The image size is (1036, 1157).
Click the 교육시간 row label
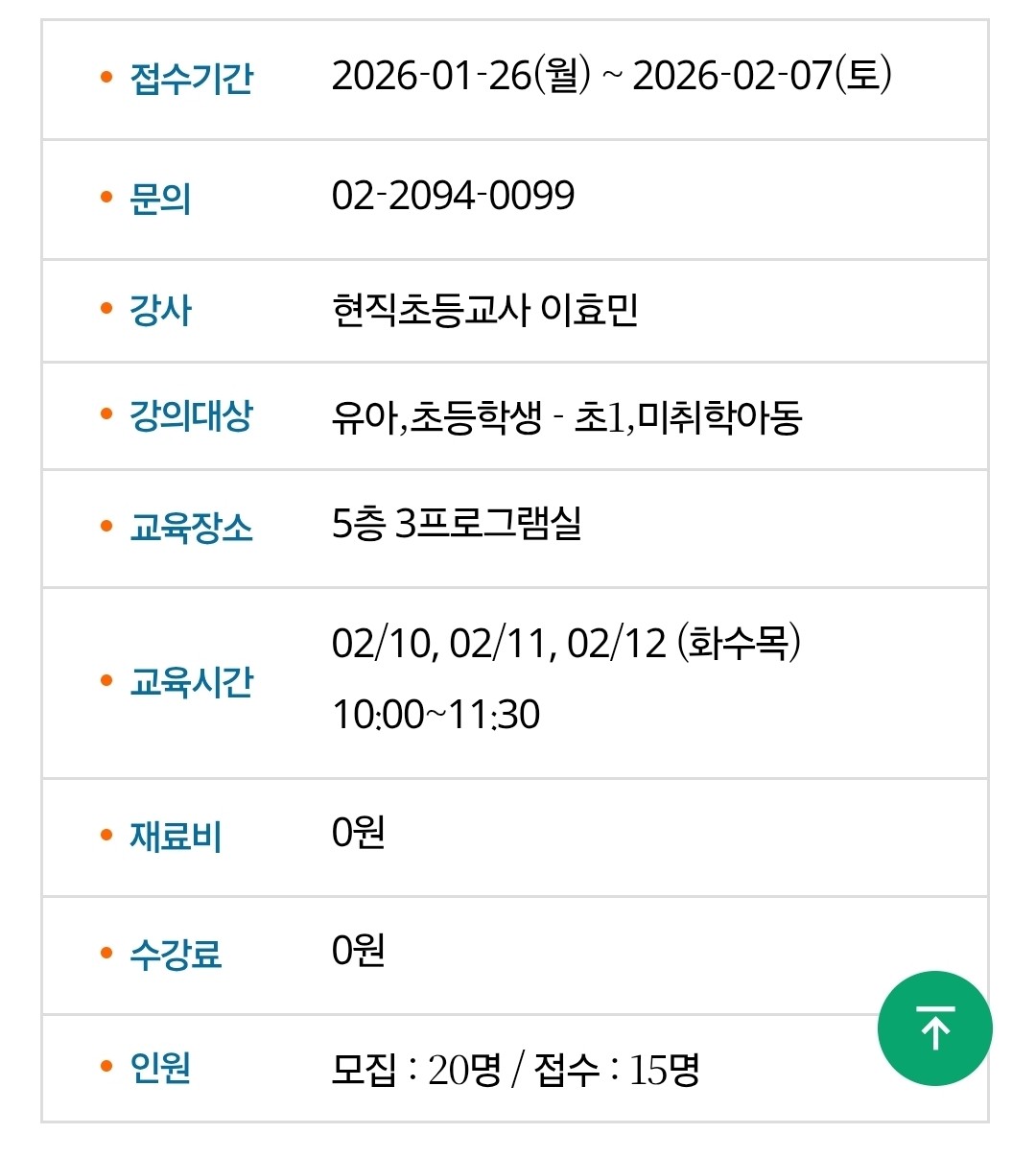(x=192, y=681)
